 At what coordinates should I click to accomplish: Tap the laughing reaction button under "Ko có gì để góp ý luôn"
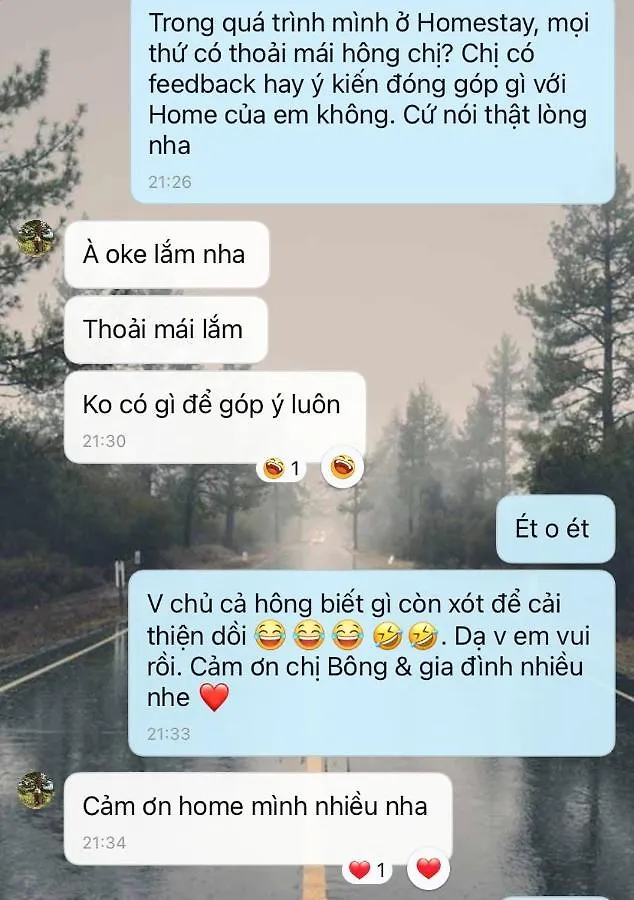click(342, 467)
